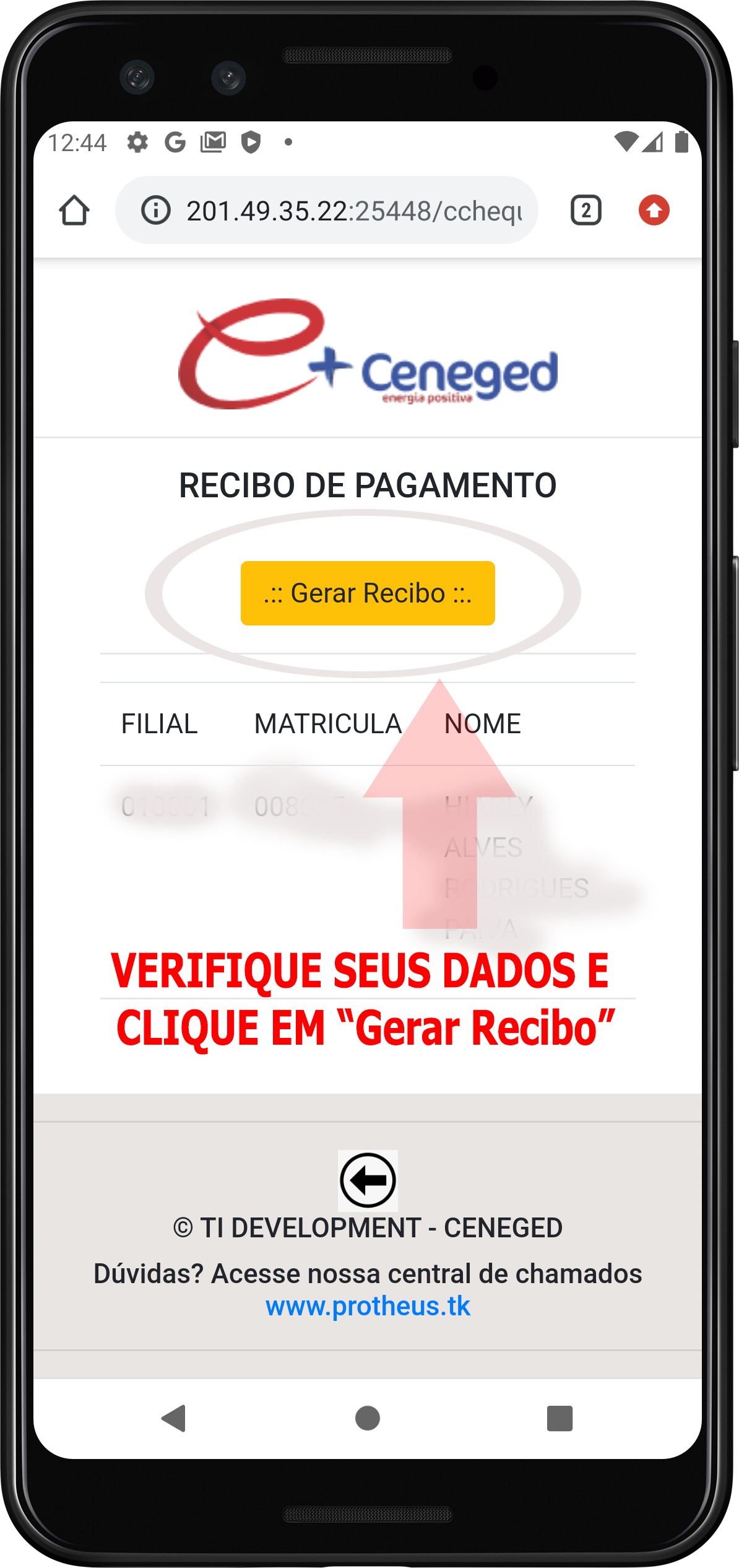739x1568 pixels.
Task: Open recent apps with the square button
Action: pyautogui.click(x=560, y=1418)
